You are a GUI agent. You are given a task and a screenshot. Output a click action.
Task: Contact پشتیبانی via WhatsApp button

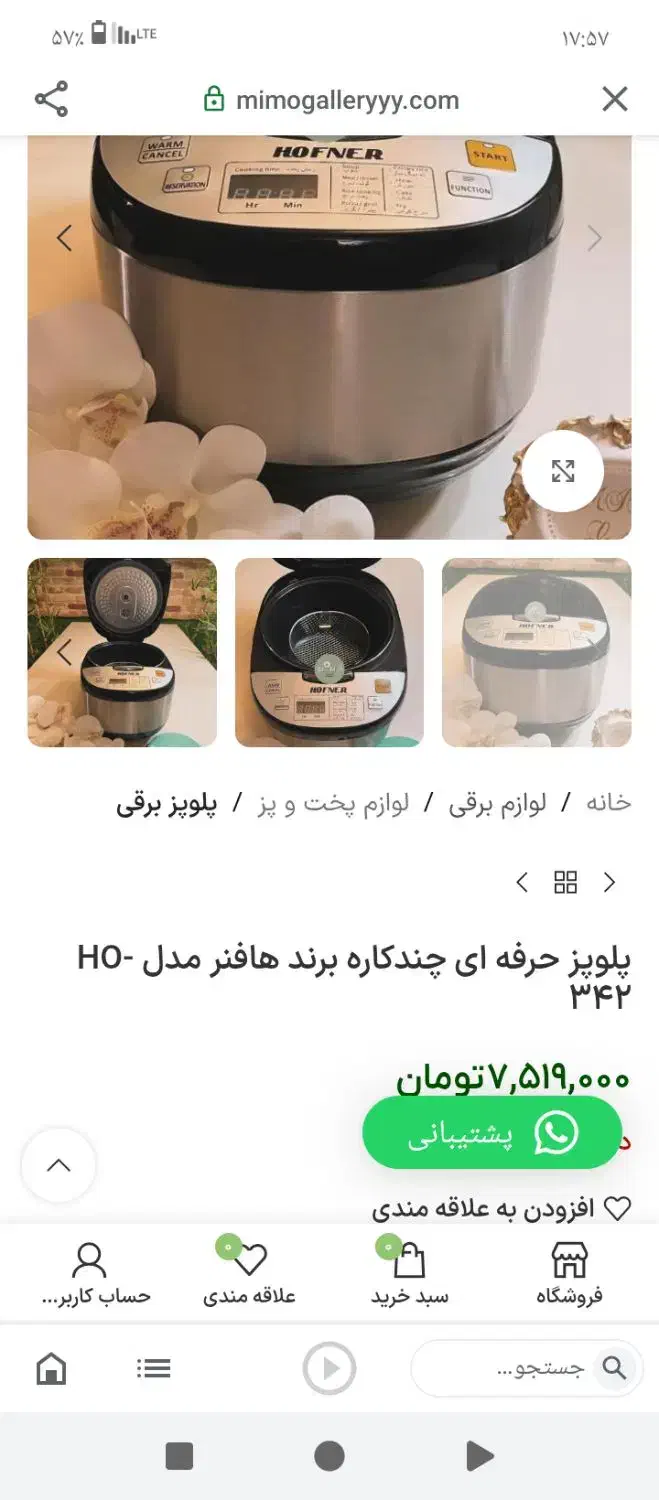[x=492, y=1133]
